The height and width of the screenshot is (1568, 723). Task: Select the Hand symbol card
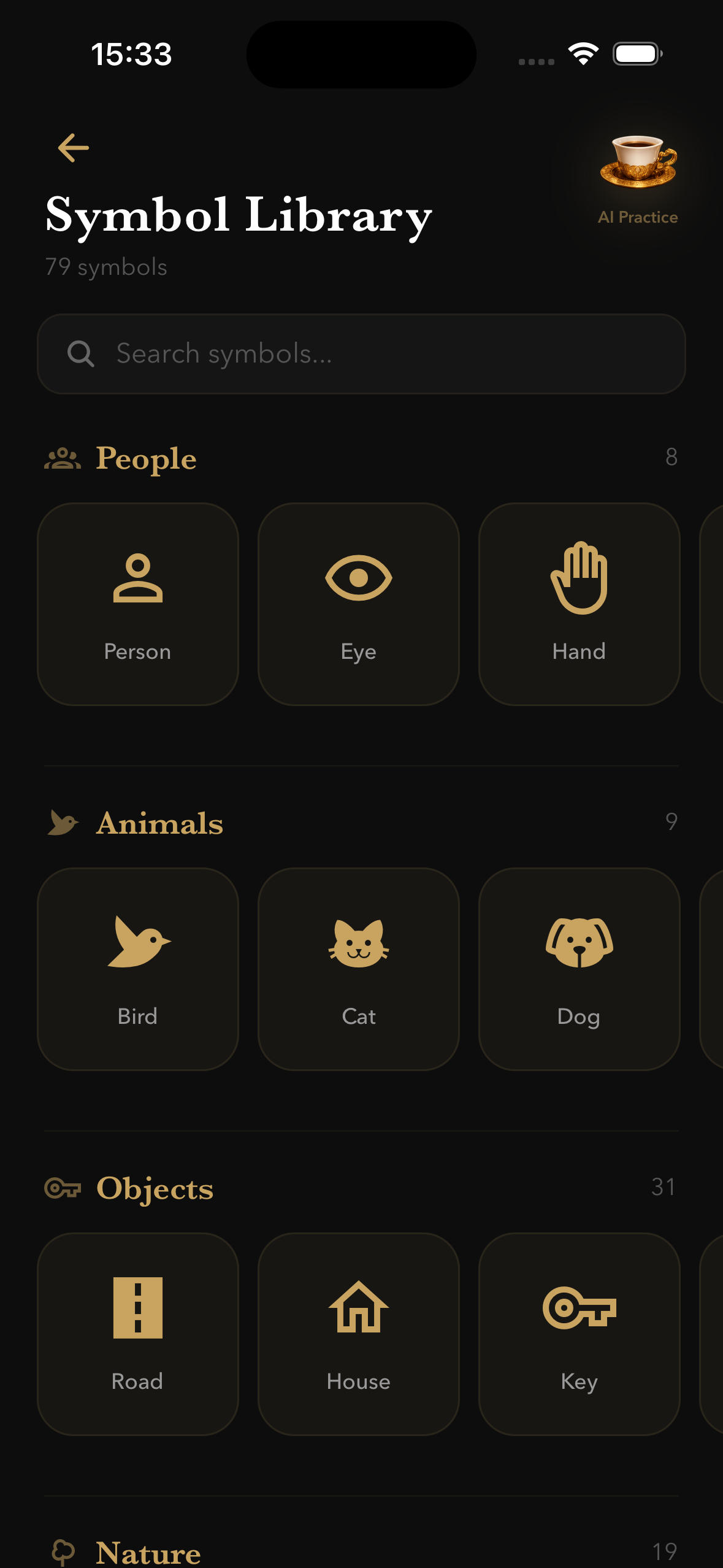[579, 604]
